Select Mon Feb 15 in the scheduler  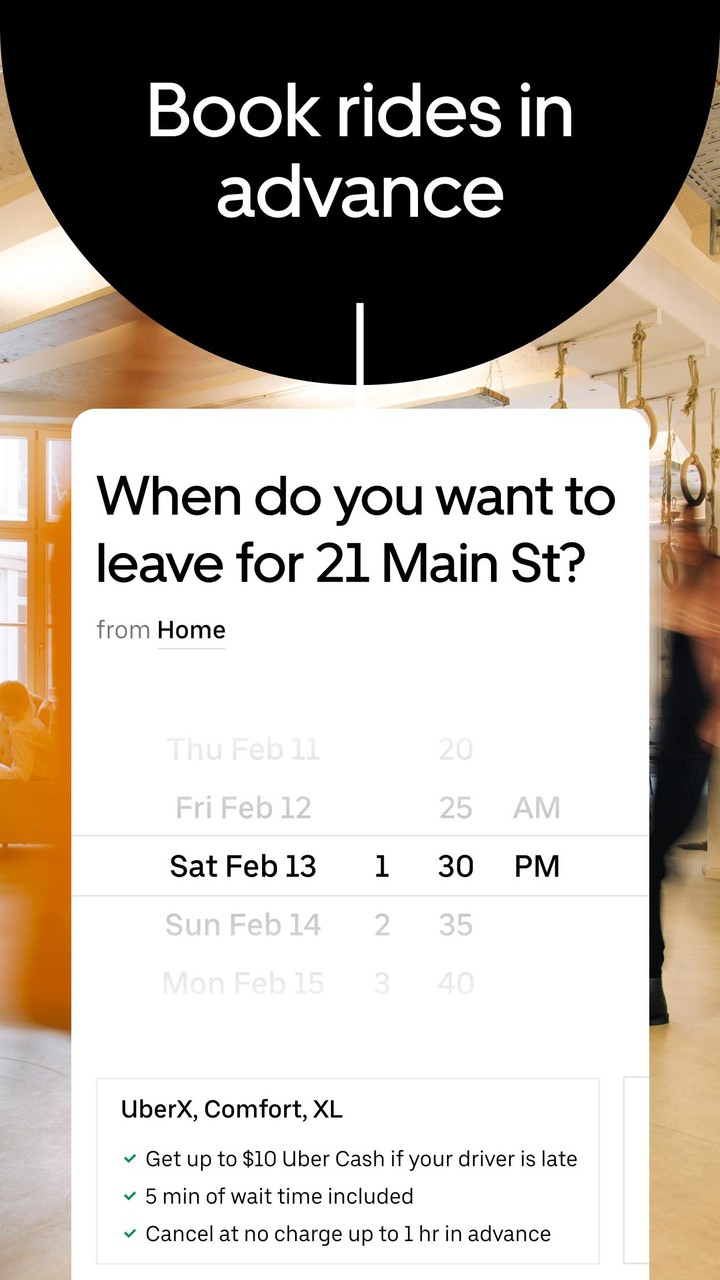[243, 982]
